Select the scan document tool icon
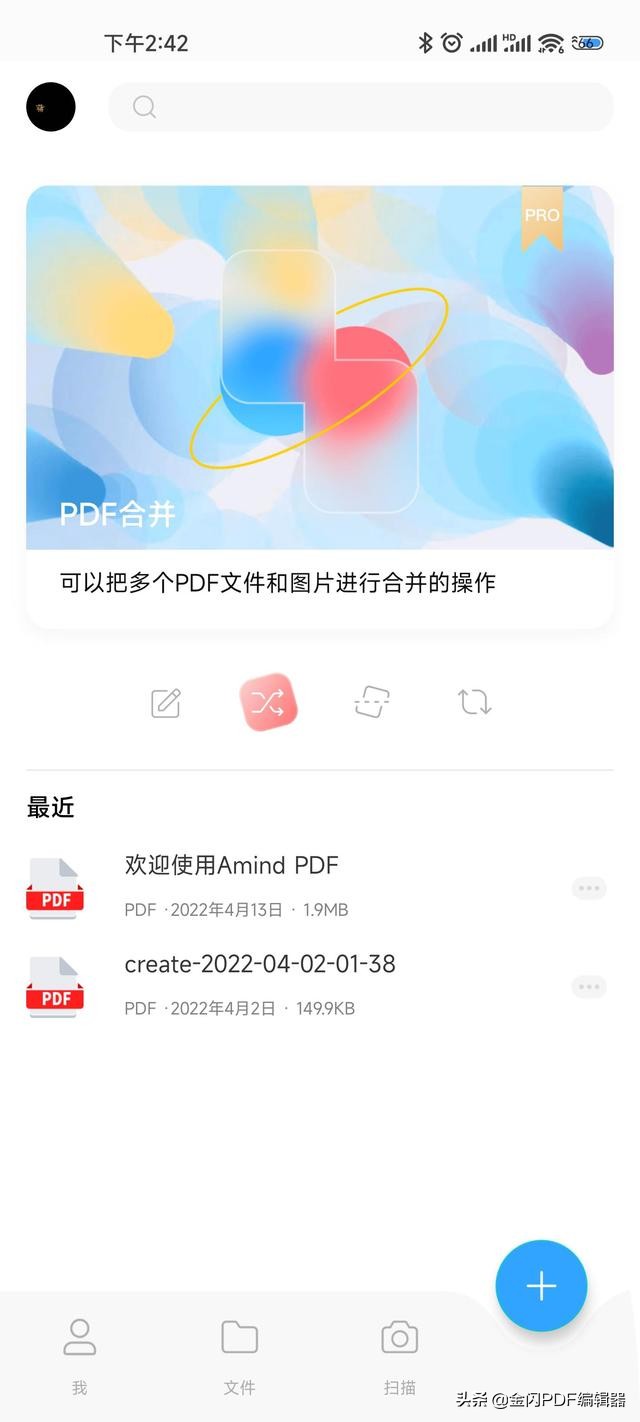 [372, 702]
